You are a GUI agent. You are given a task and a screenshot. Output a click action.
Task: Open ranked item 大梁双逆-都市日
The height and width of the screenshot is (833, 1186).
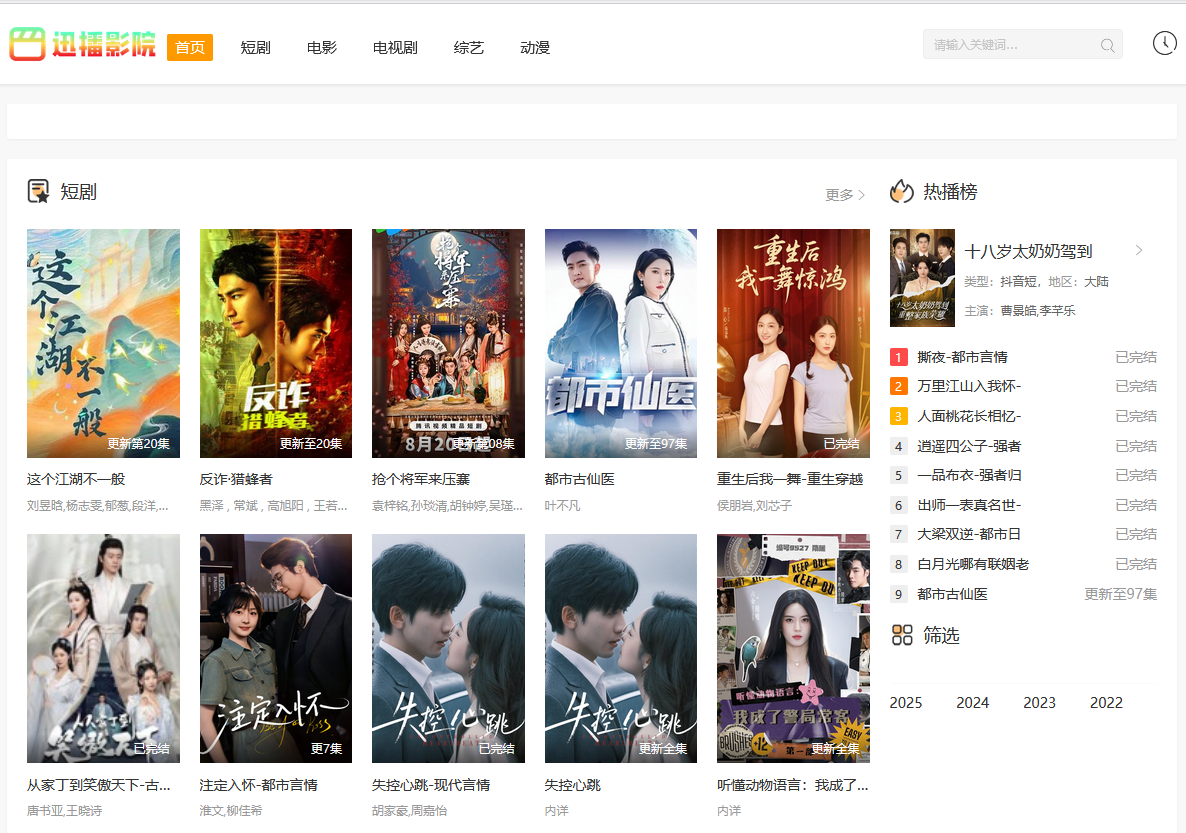click(x=968, y=534)
